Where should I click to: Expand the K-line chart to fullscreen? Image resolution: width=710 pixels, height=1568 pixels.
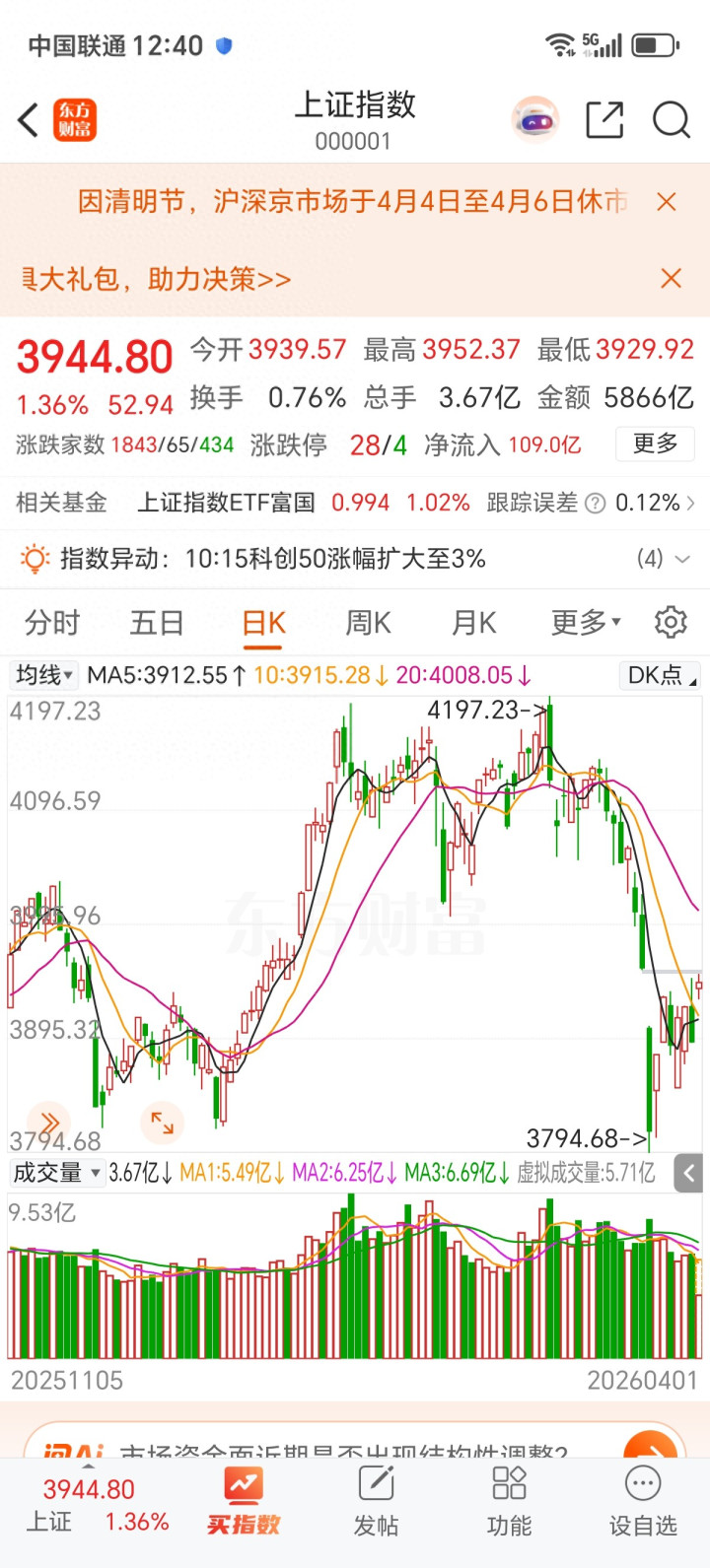[x=162, y=1121]
